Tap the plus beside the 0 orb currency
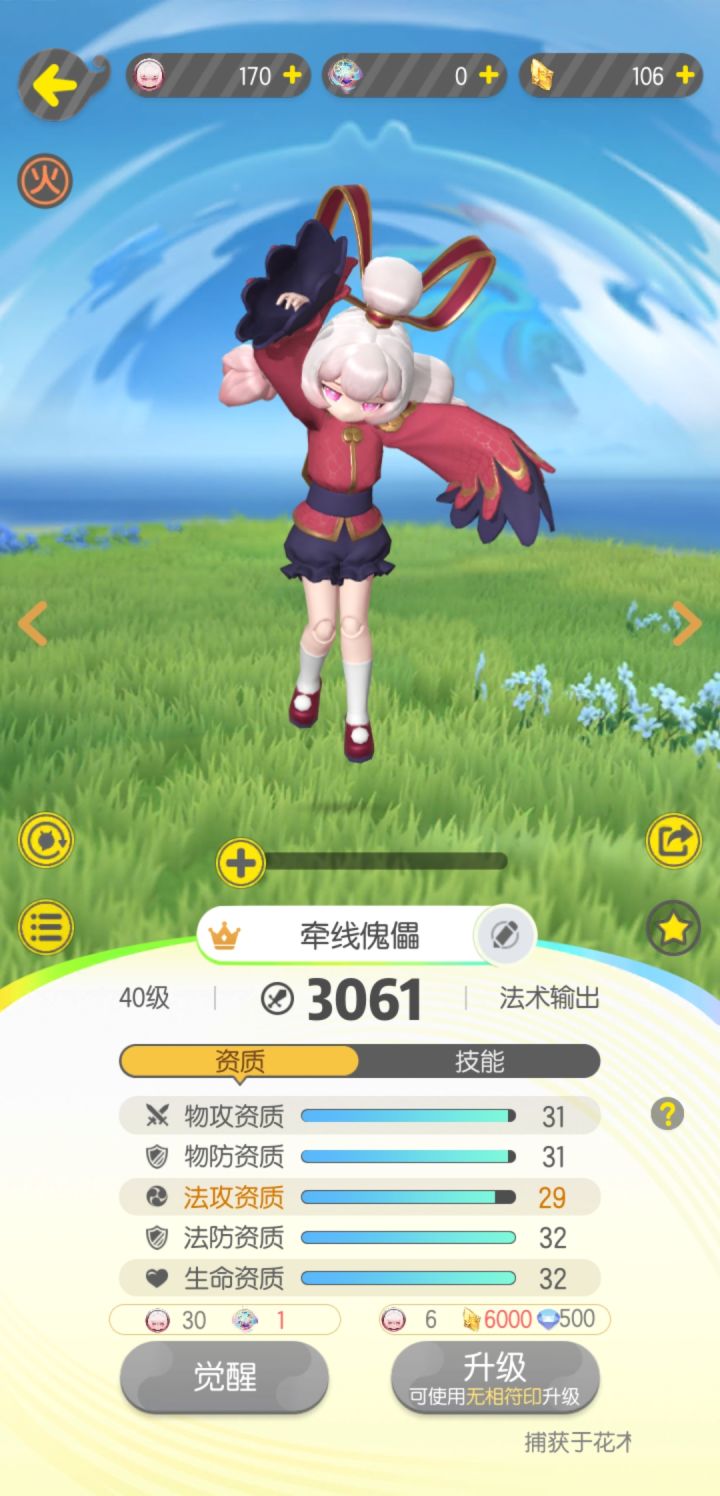720x1496 pixels. point(489,75)
